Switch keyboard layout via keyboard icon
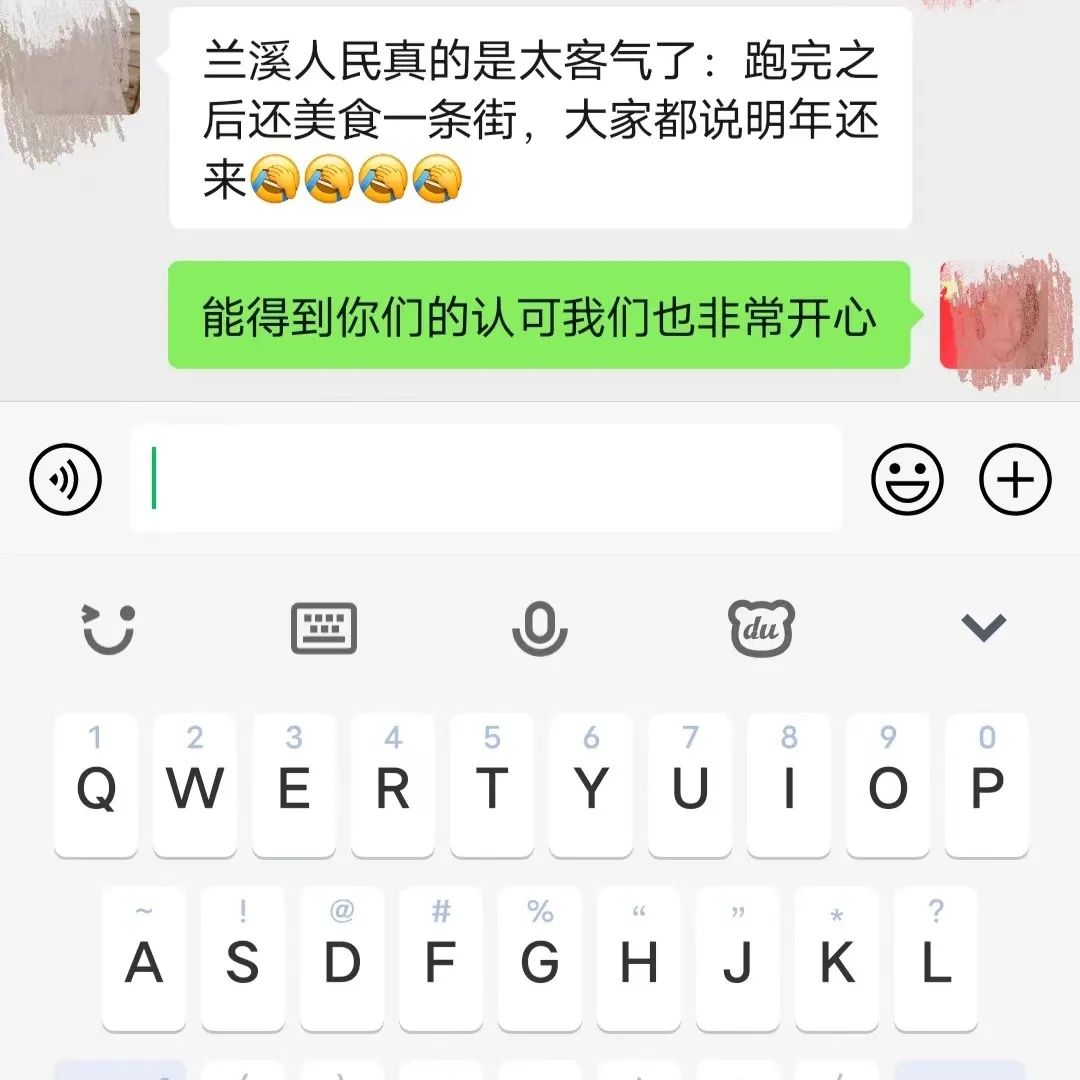 pyautogui.click(x=324, y=629)
